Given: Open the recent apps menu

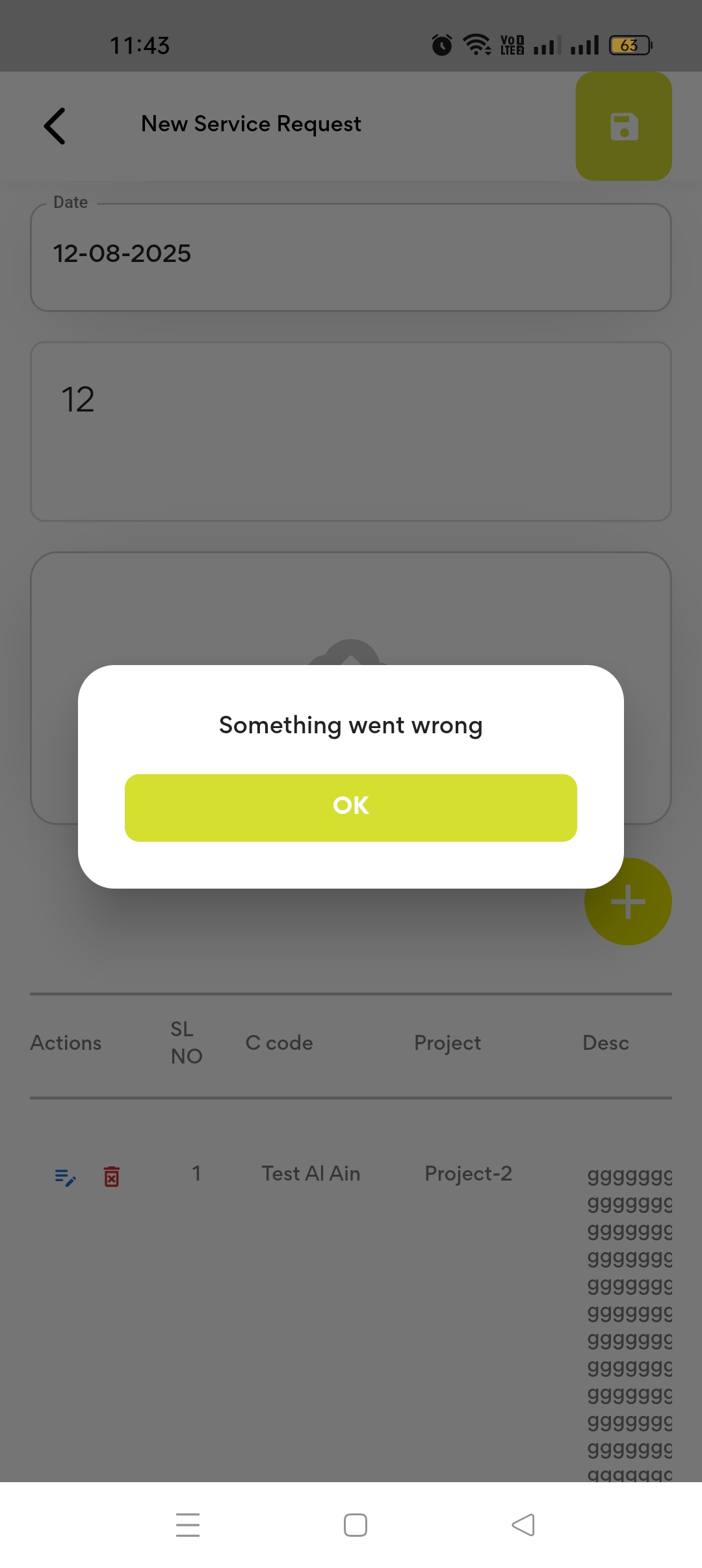Looking at the screenshot, I should pos(188,1525).
